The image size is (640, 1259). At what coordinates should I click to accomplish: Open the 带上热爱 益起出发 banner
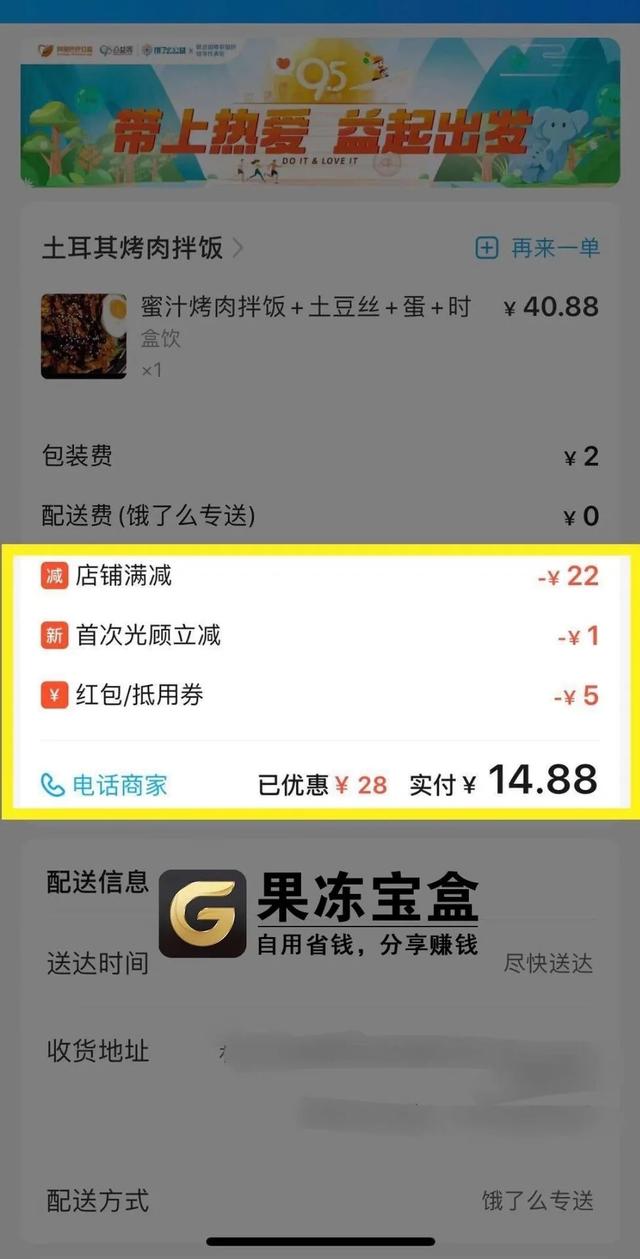click(x=320, y=112)
